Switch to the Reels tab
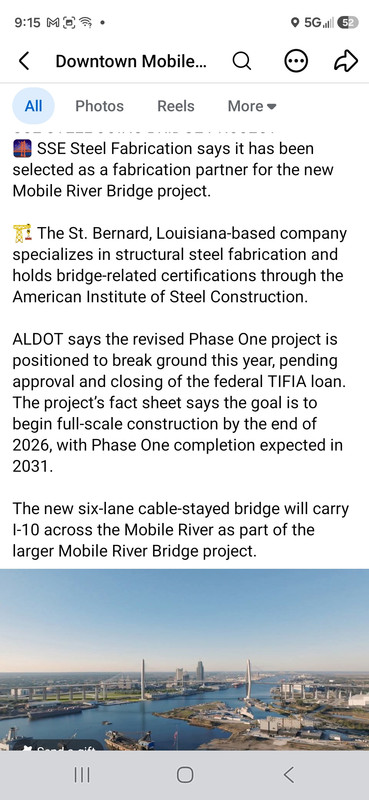The width and height of the screenshot is (369, 800). [x=176, y=106]
